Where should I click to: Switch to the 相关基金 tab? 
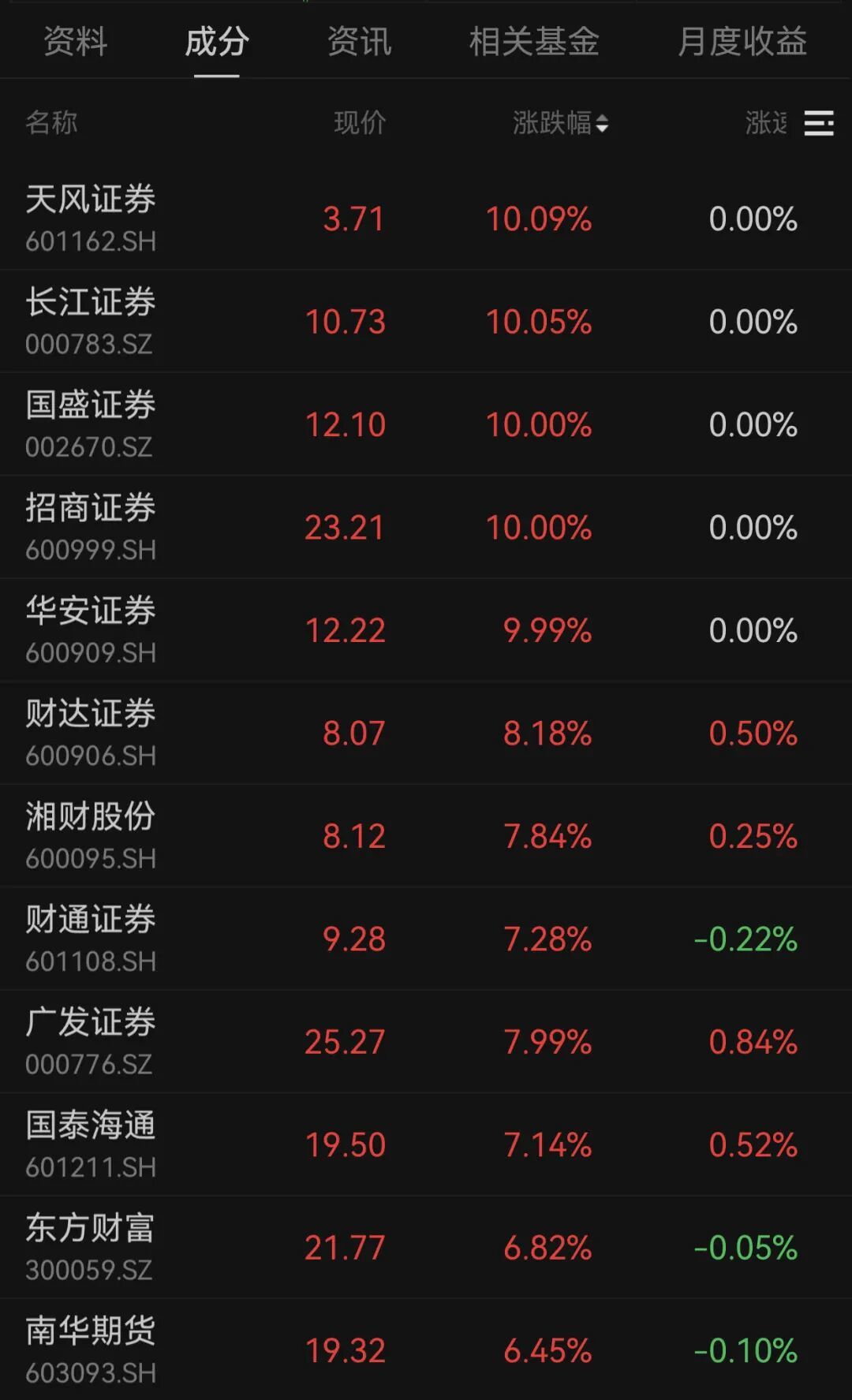click(x=534, y=42)
